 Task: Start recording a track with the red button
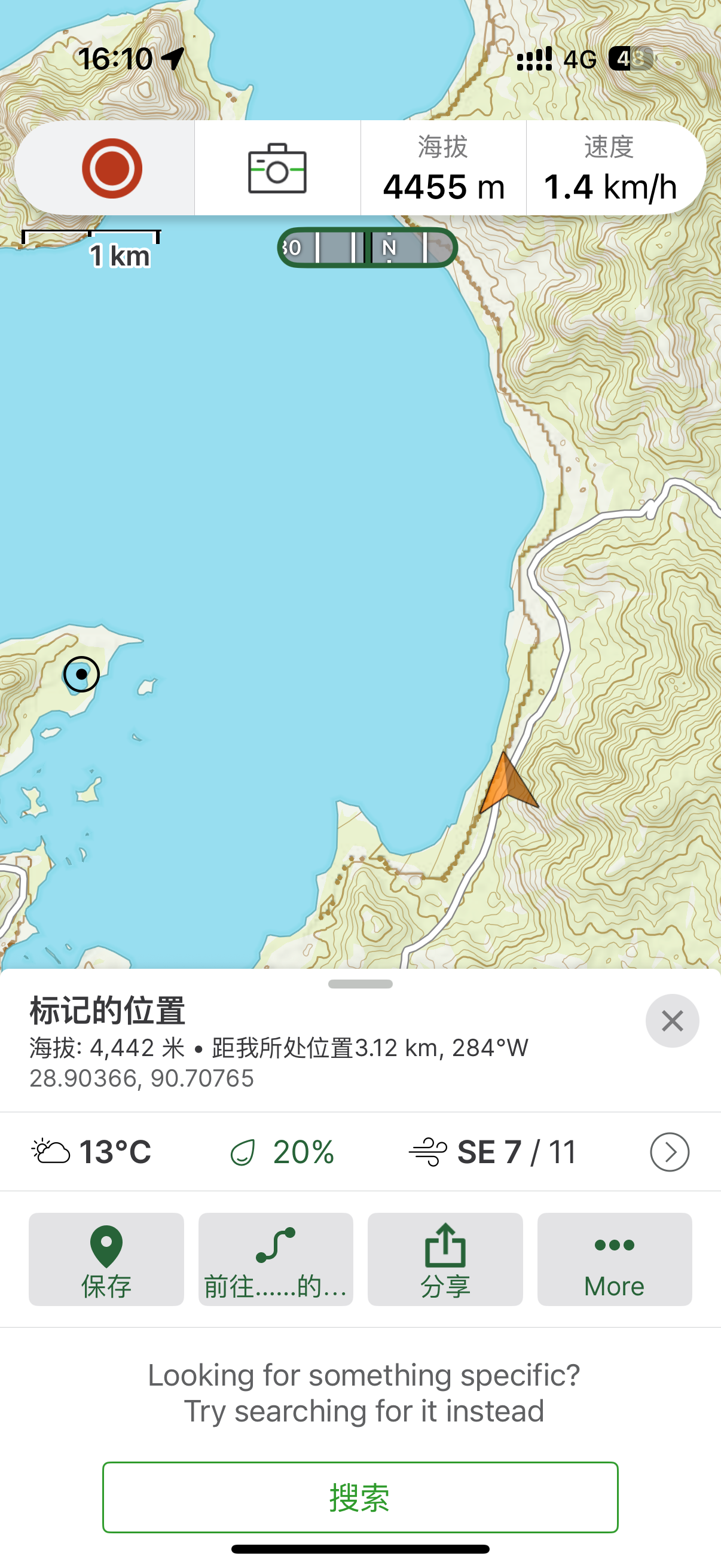(x=112, y=168)
